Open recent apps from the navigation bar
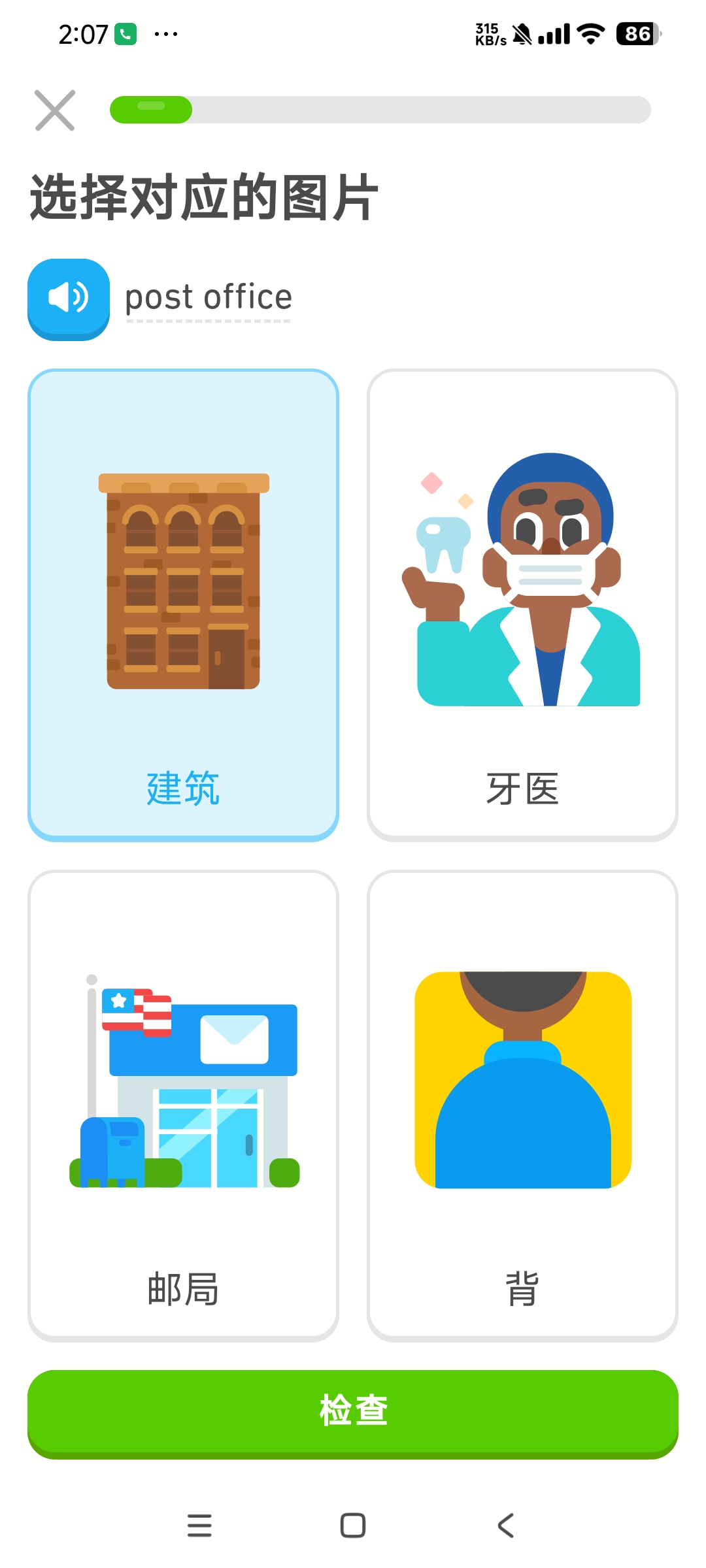This screenshot has height=1568, width=706. [x=199, y=1526]
